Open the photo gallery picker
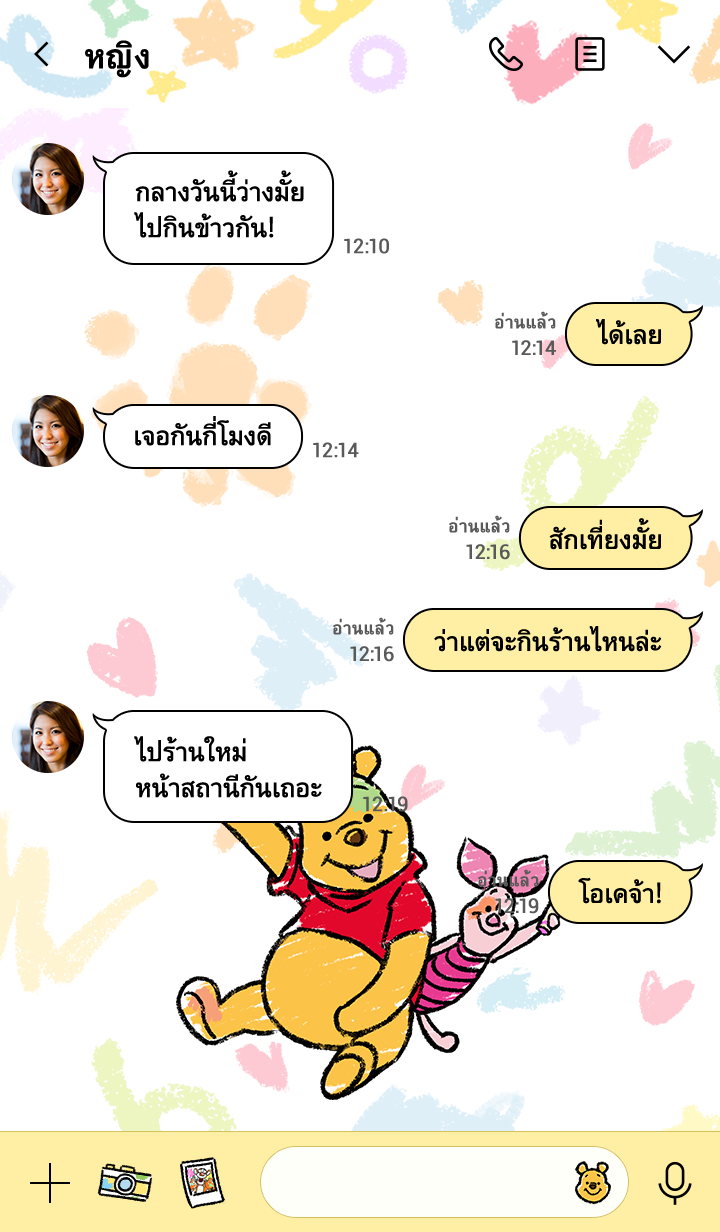The height and width of the screenshot is (1232, 720). point(200,1183)
